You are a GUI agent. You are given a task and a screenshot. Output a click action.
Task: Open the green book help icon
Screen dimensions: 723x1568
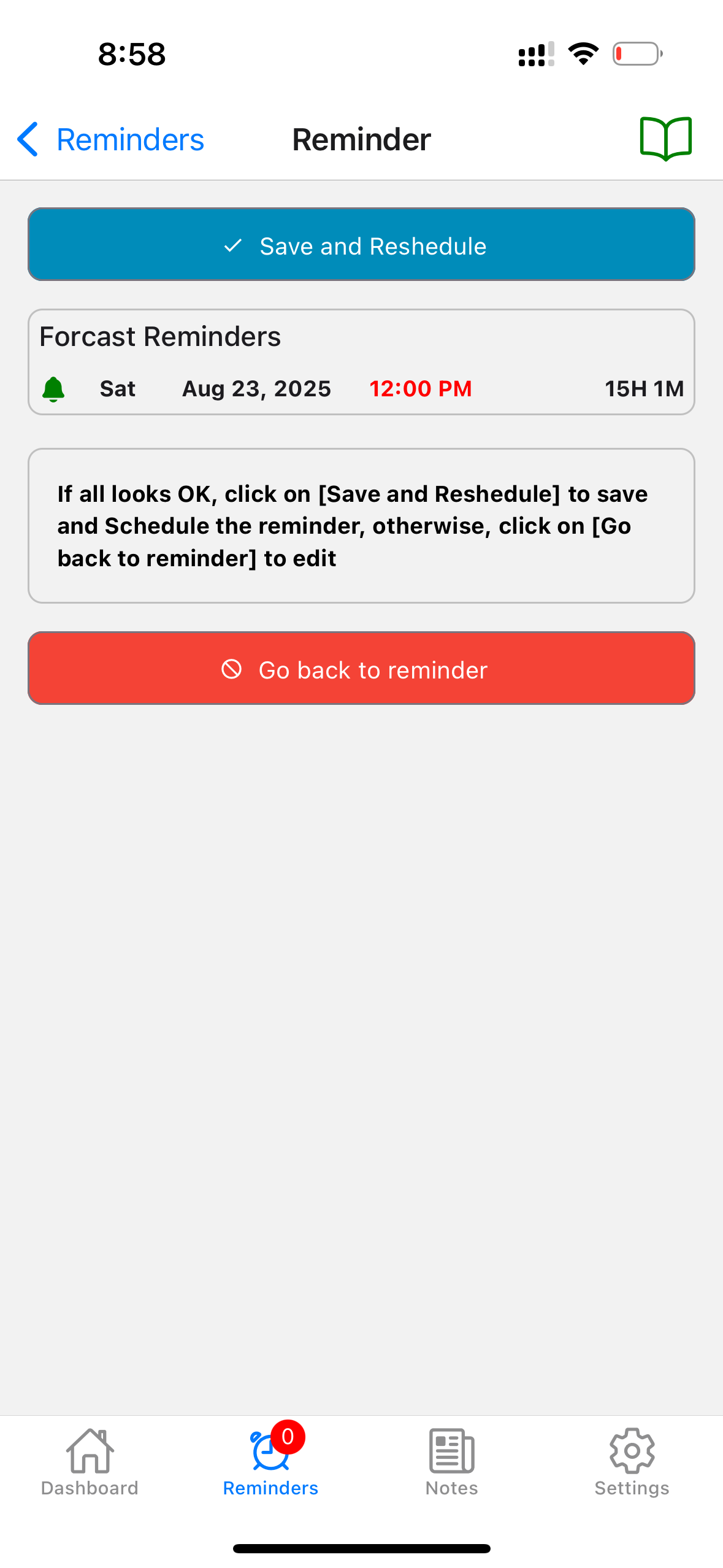(665, 139)
